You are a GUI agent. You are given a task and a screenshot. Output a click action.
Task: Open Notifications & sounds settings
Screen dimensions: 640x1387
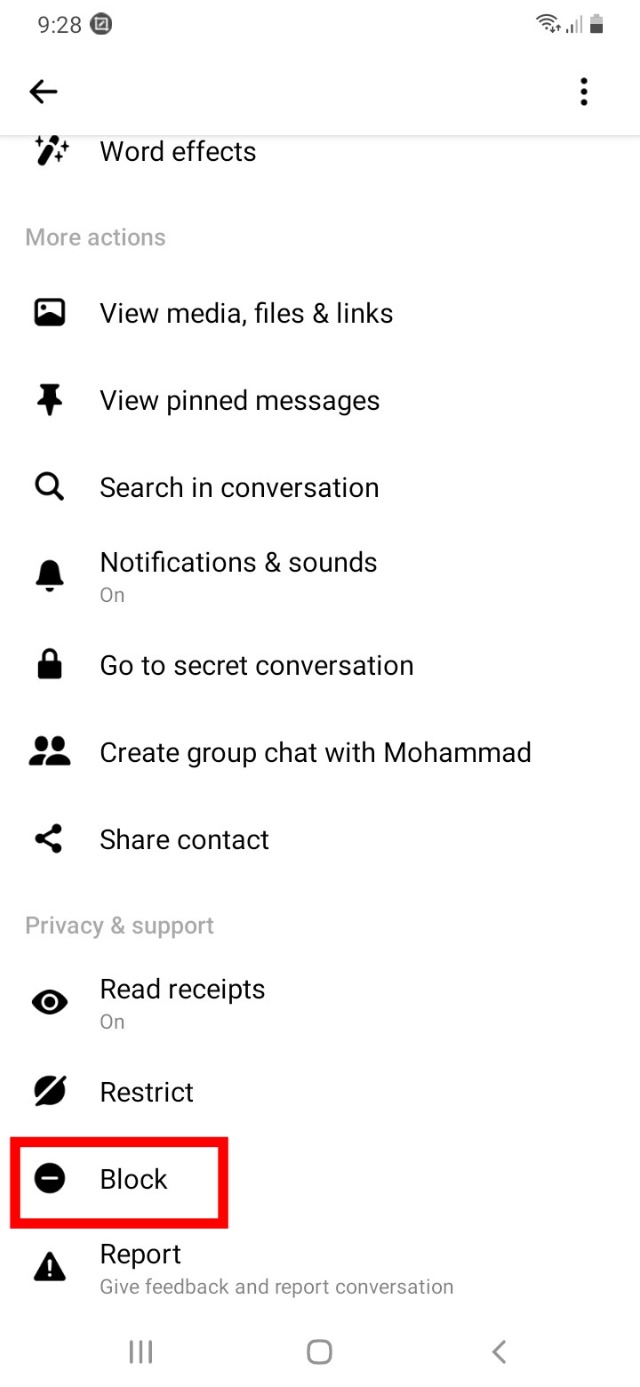click(238, 574)
